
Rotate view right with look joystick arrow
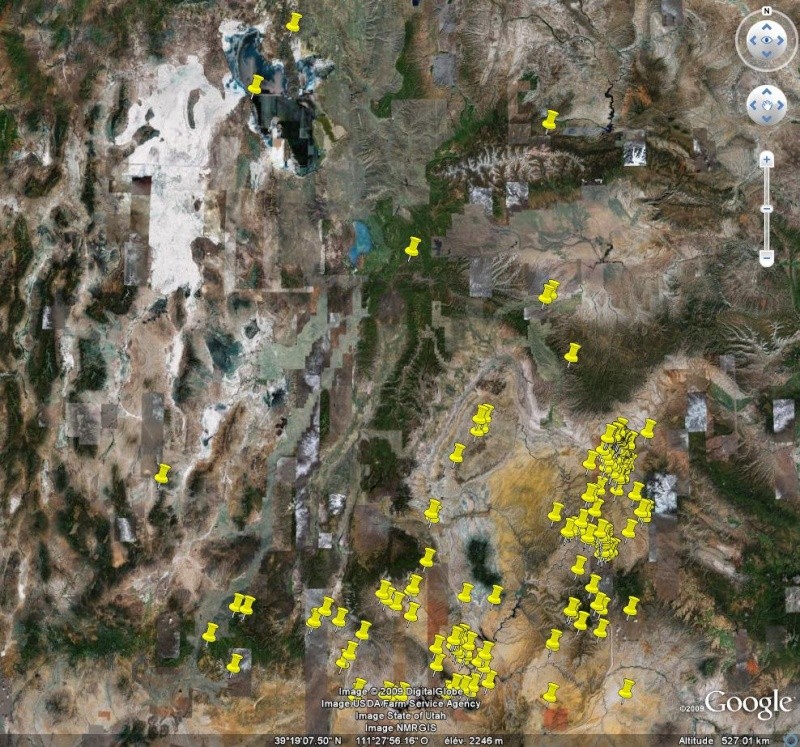(x=783, y=42)
